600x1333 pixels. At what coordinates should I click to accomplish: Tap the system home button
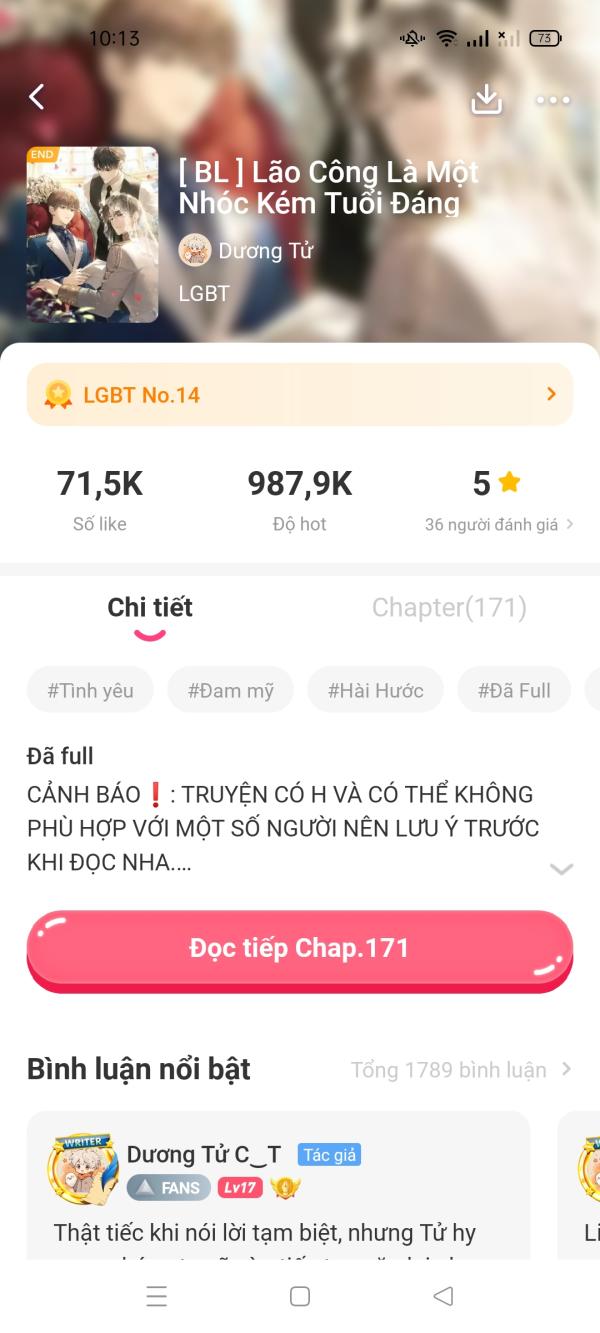tap(299, 1296)
